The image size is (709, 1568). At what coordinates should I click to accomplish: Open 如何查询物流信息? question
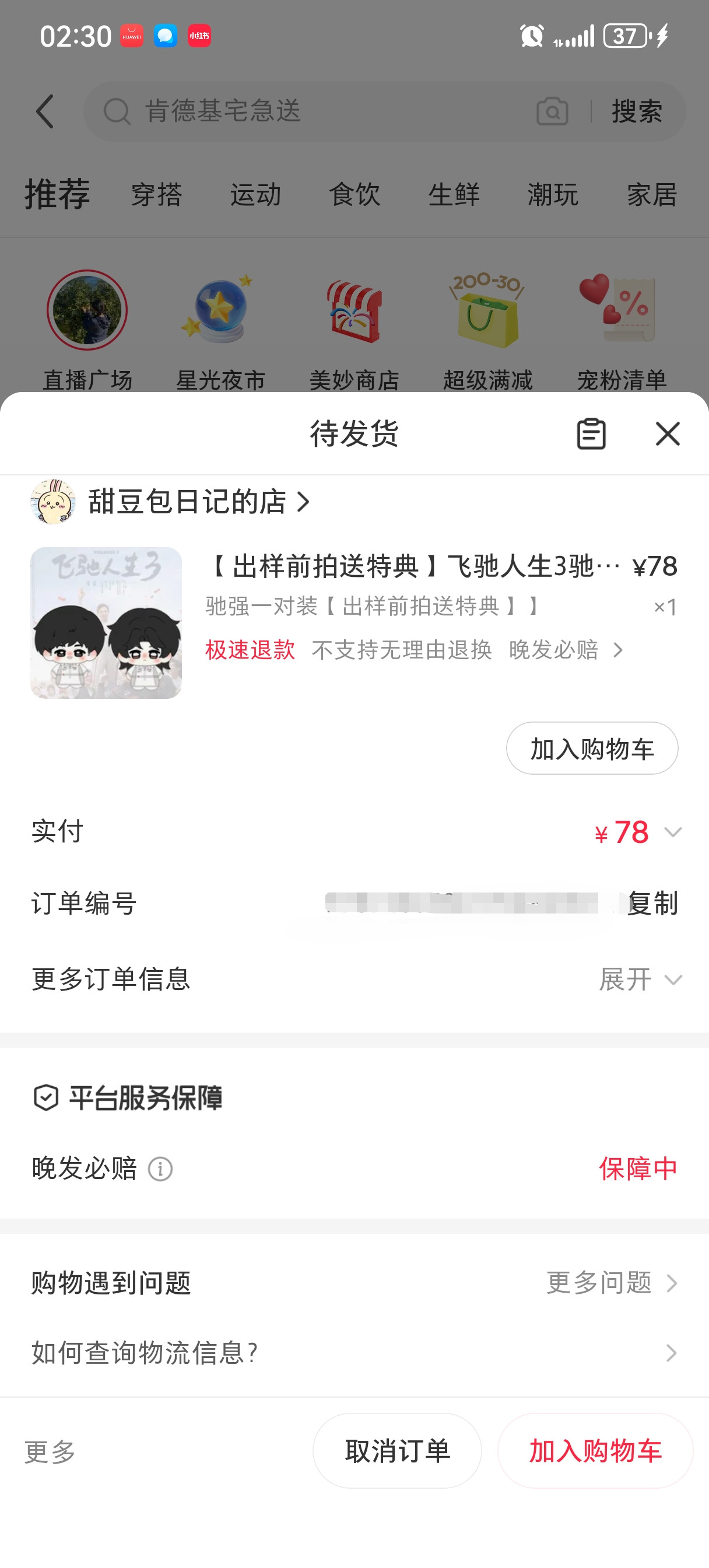(354, 1353)
